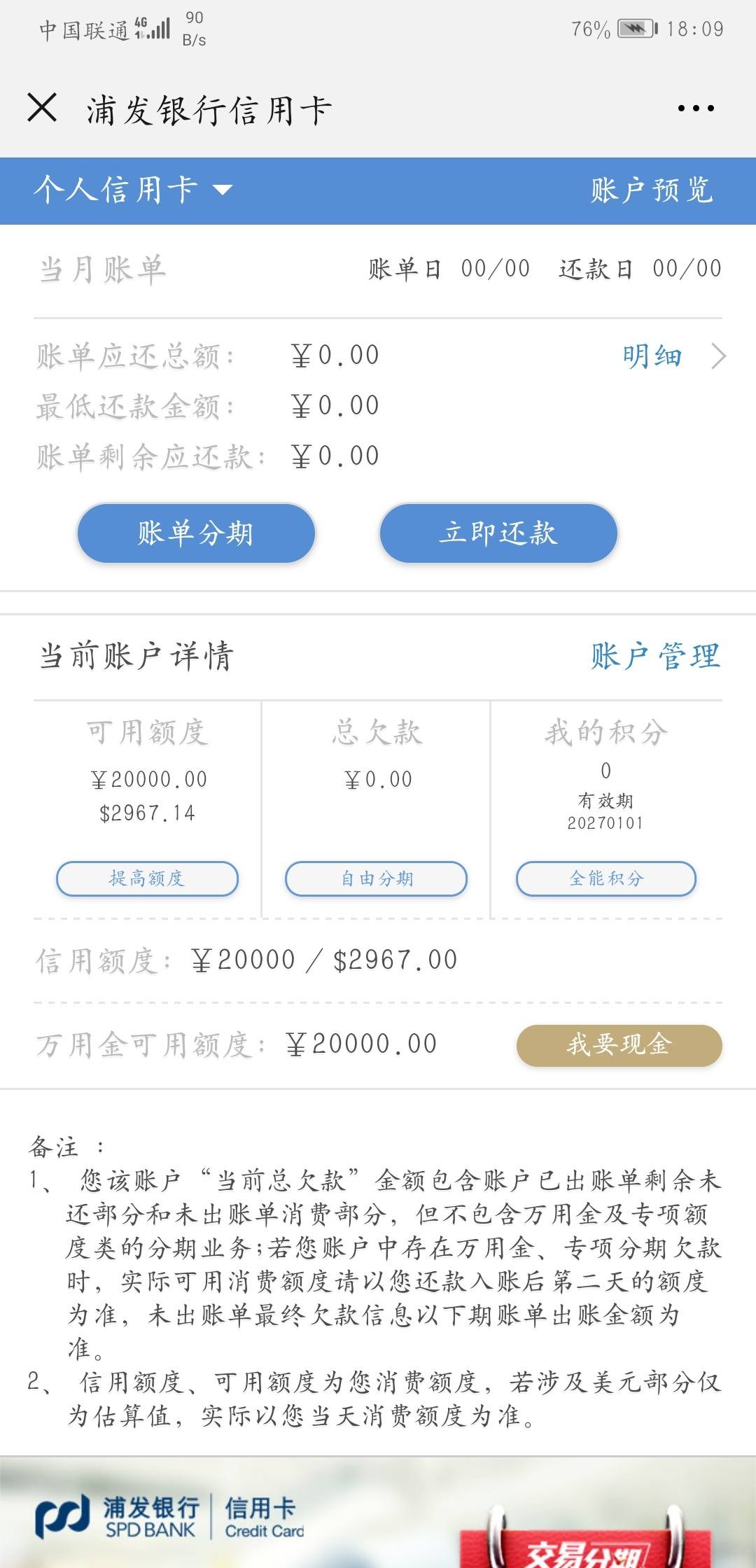Expand the personal credit card list
The width and height of the screenshot is (756, 1568).
[x=221, y=189]
